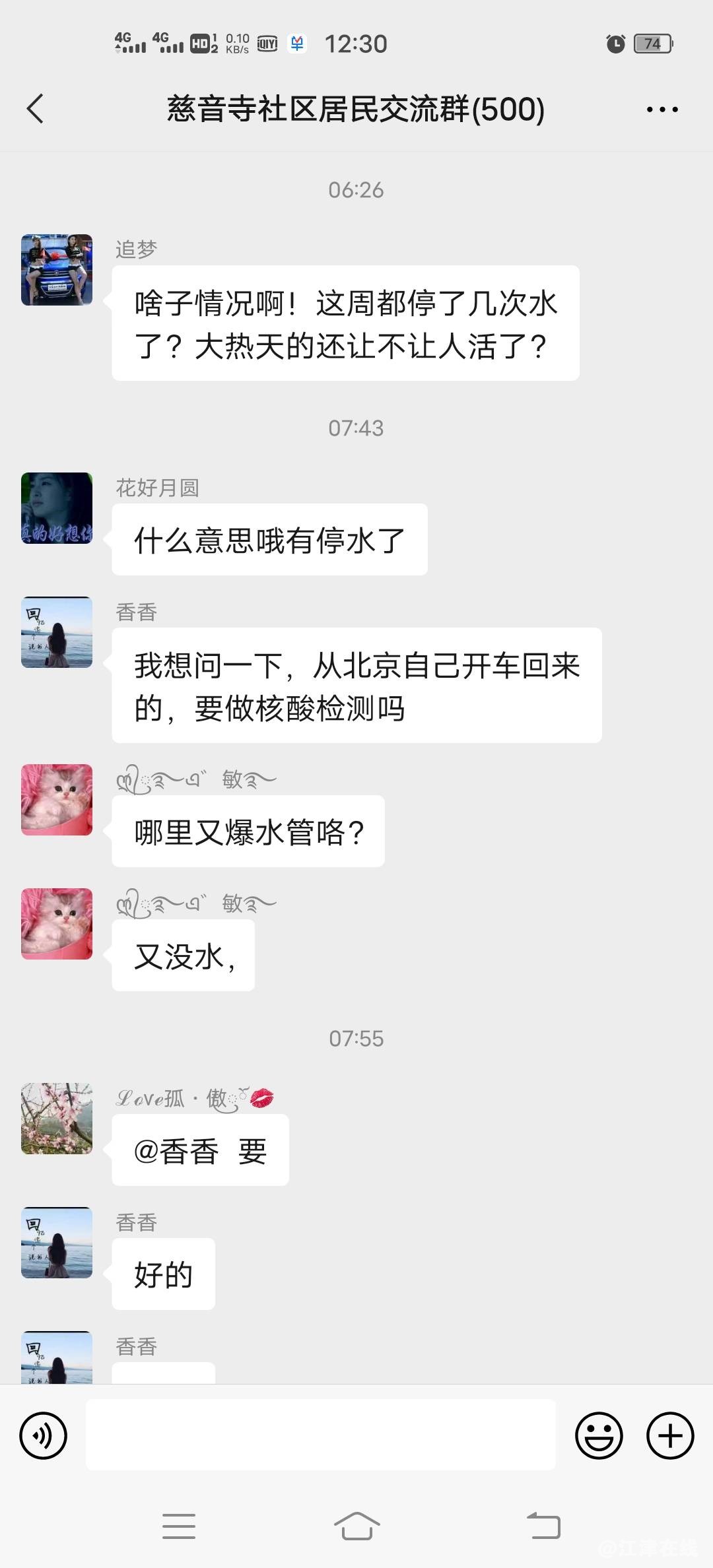Open 花好月圆's profile avatar
Image resolution: width=713 pixels, height=1568 pixels.
pos(57,508)
